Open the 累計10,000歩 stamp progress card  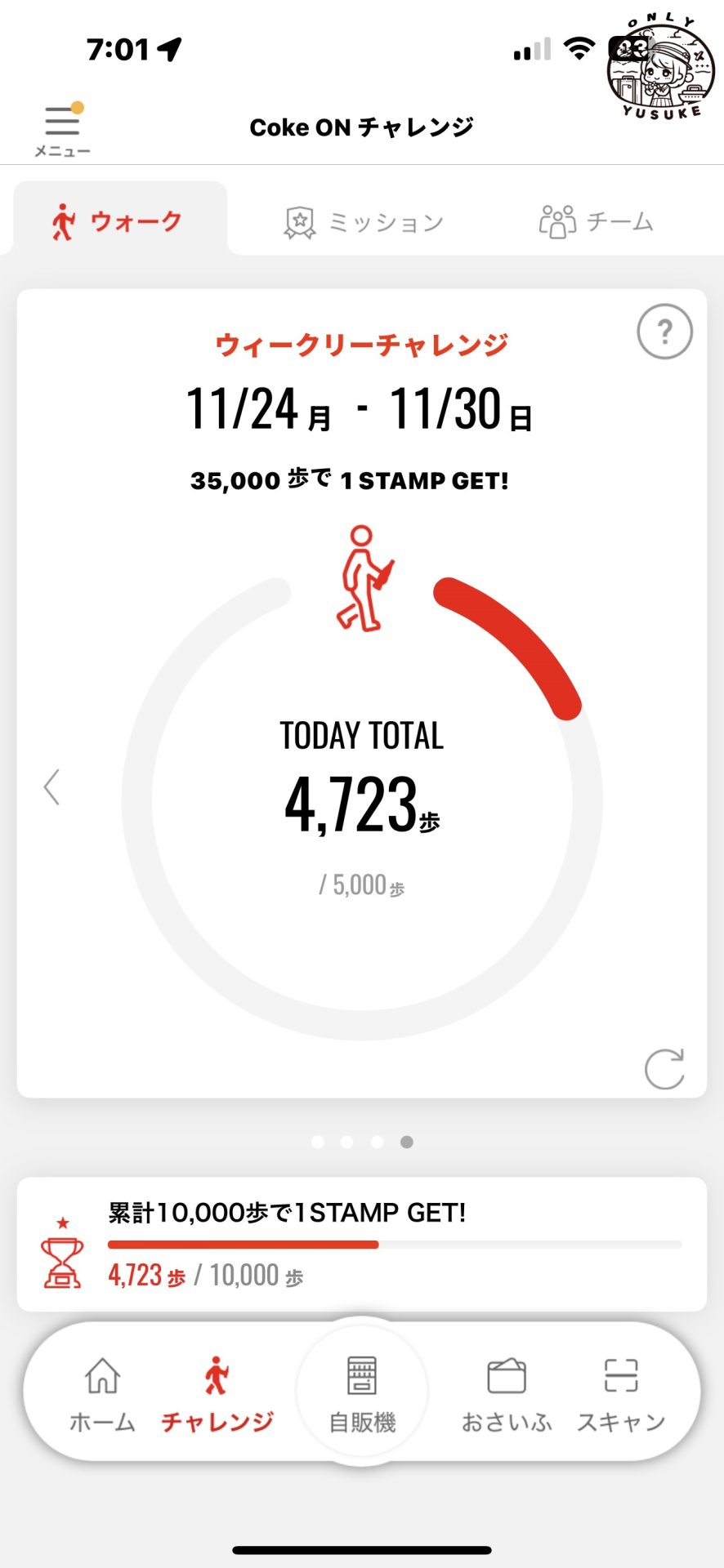362,1244
